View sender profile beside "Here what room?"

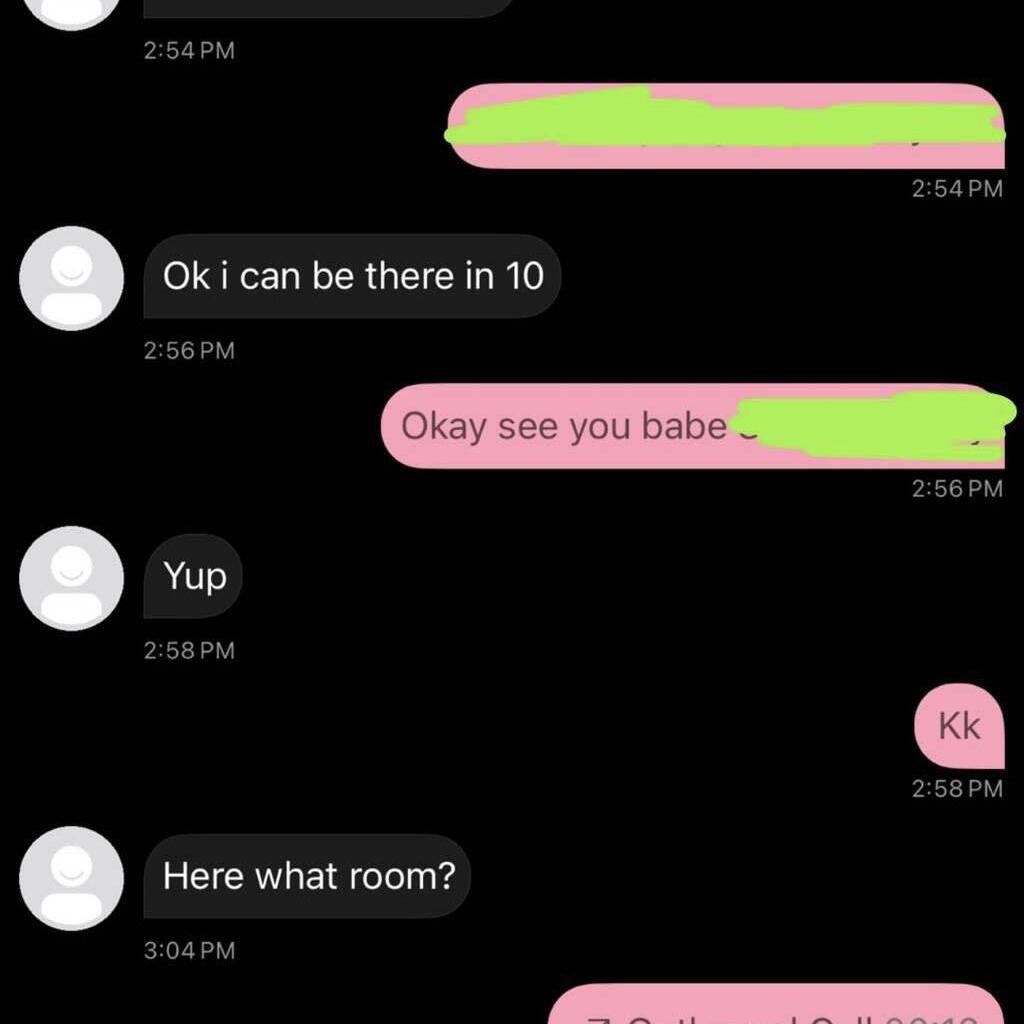72,878
